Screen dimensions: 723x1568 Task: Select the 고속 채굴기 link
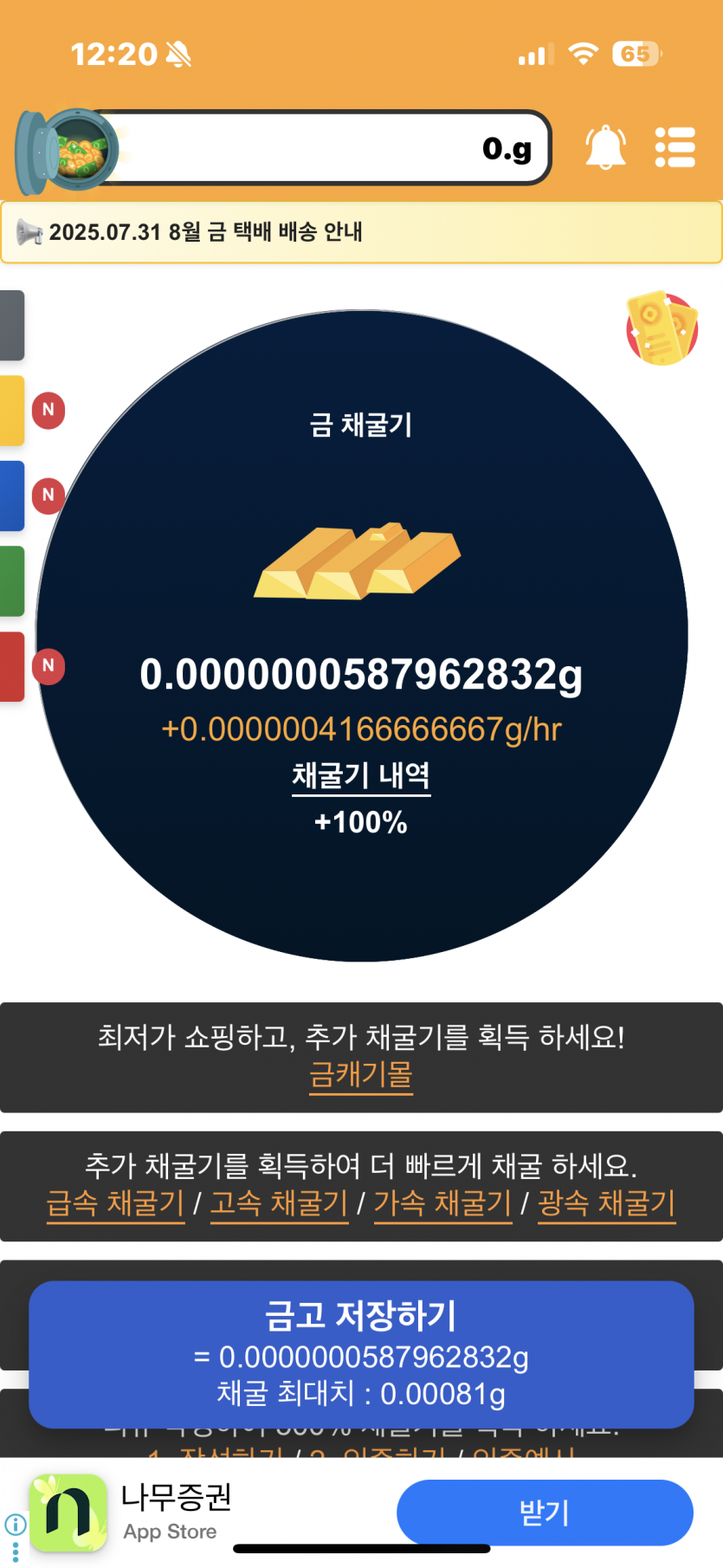279,1203
